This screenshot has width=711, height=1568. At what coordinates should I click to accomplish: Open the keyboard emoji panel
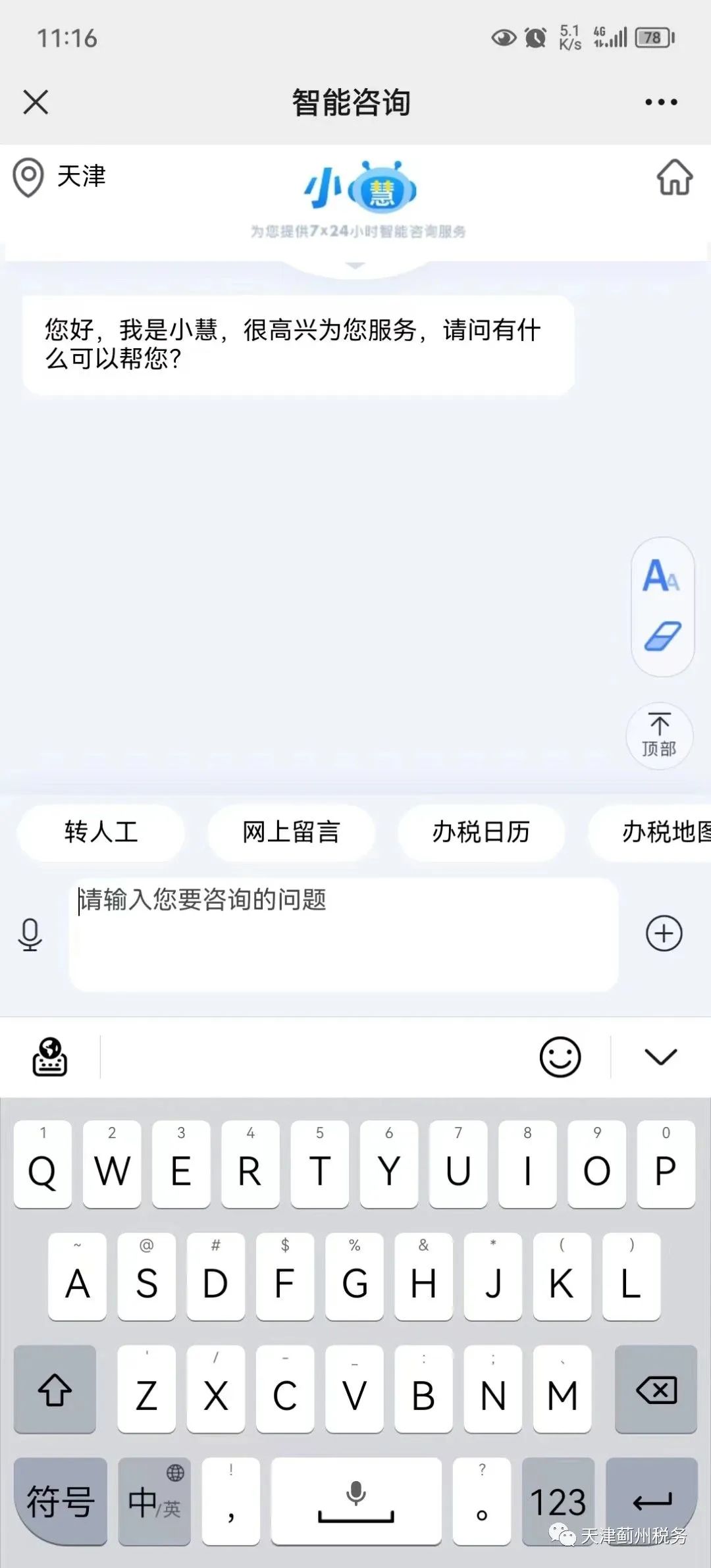[560, 1057]
